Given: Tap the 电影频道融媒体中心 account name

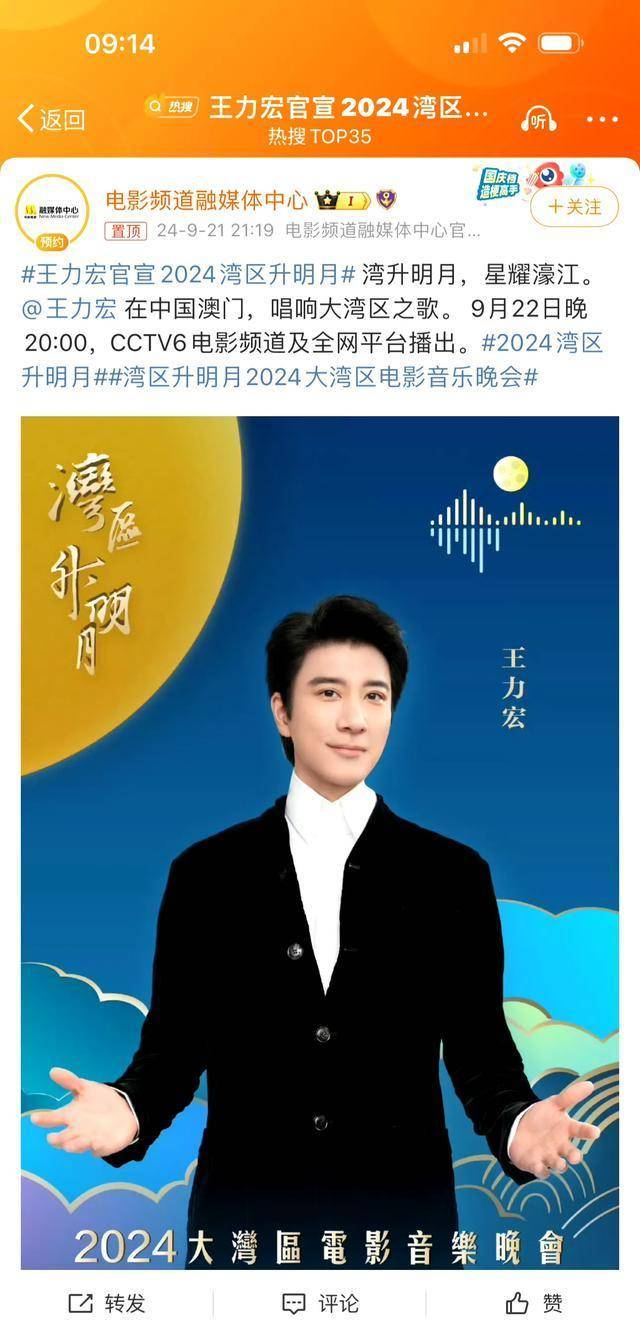Looking at the screenshot, I should pos(207,199).
